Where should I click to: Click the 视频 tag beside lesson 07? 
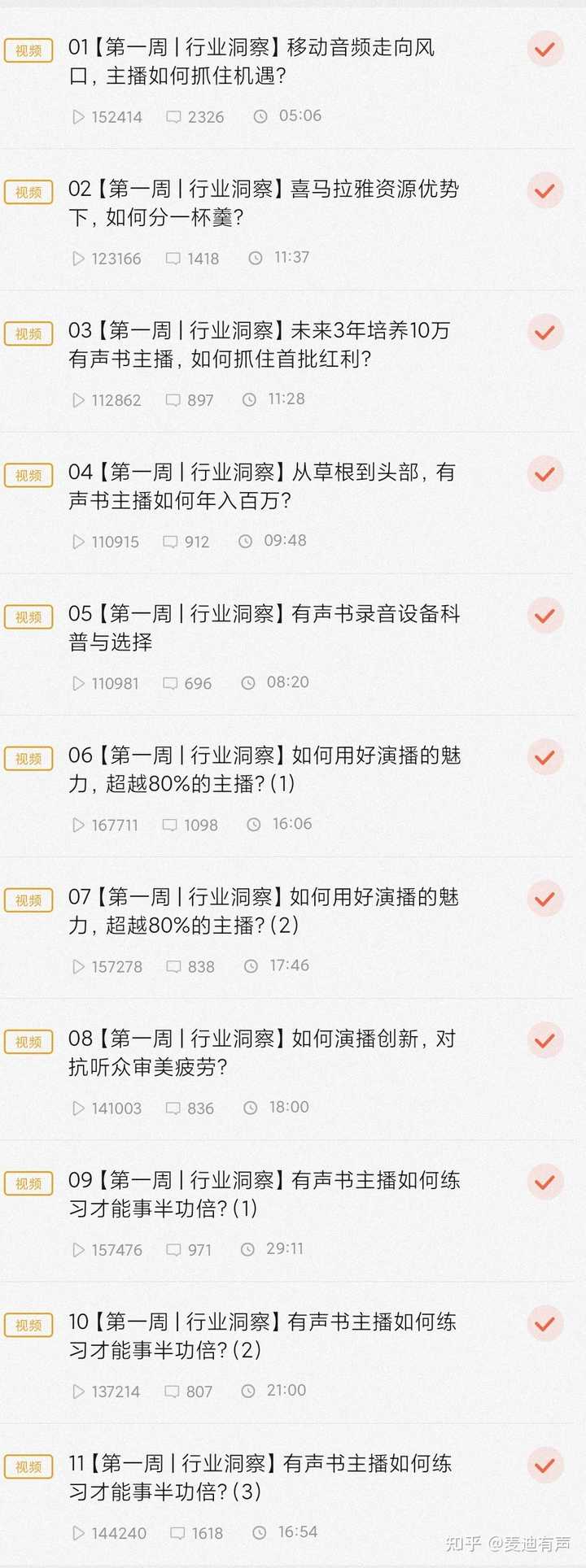(28, 900)
